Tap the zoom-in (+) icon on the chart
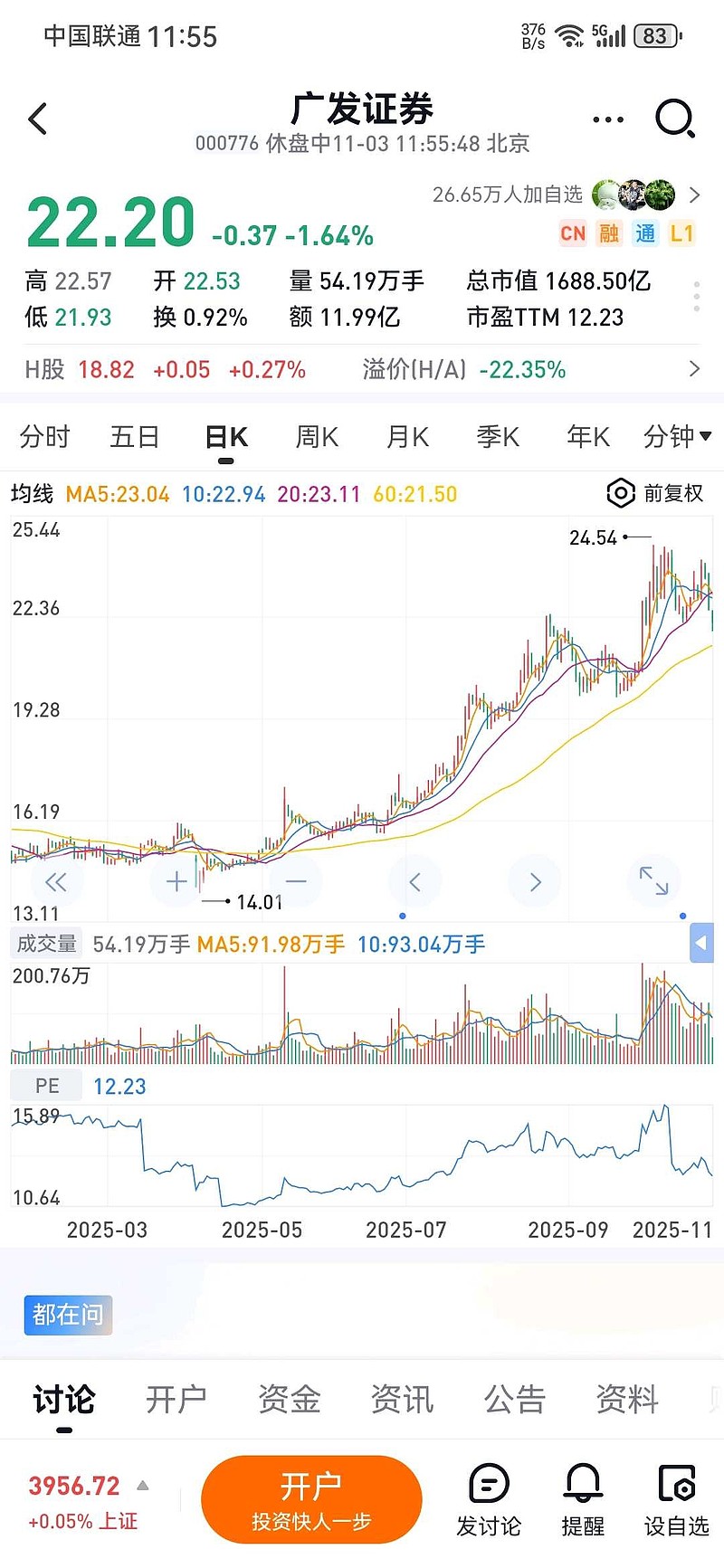This screenshot has width=724, height=1568. [175, 880]
